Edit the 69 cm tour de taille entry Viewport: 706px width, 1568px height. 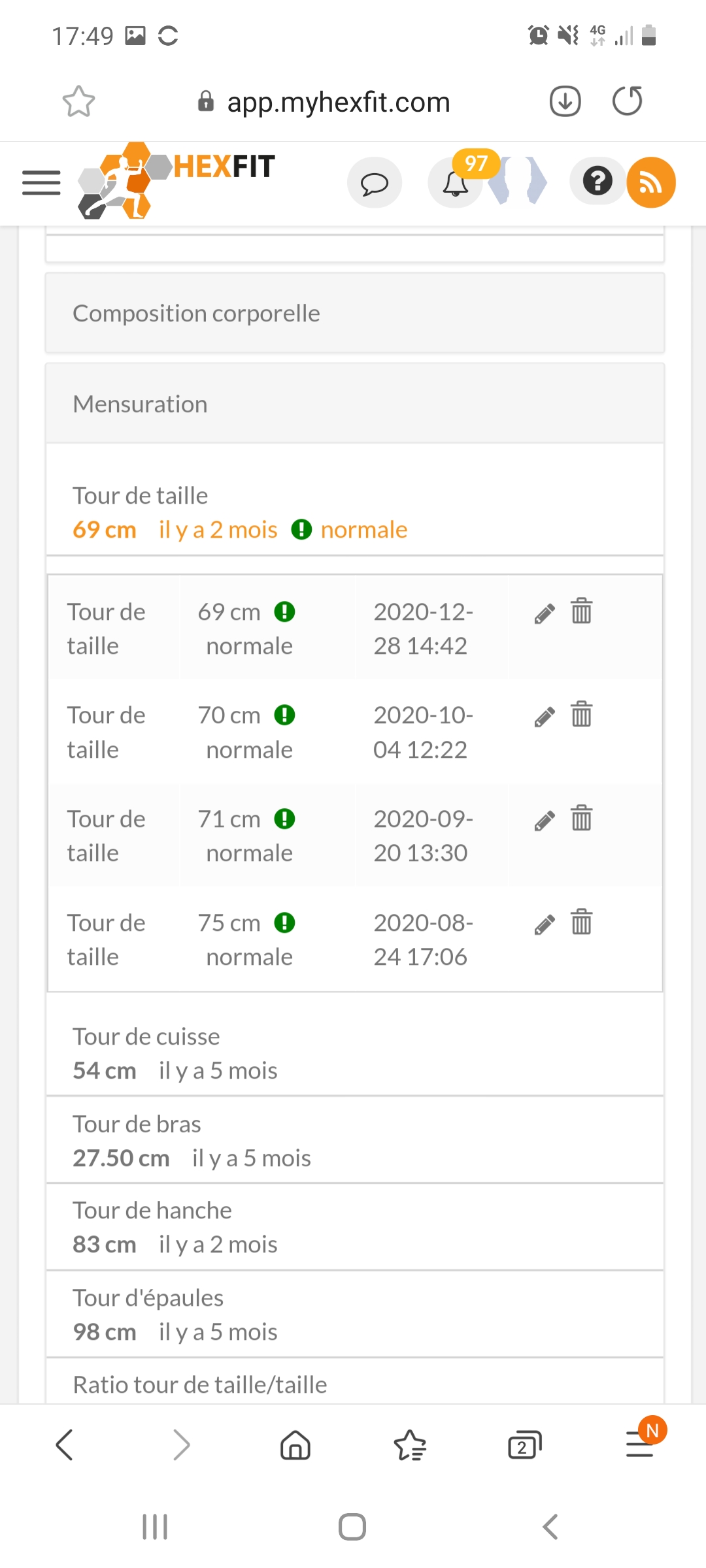[545, 613]
